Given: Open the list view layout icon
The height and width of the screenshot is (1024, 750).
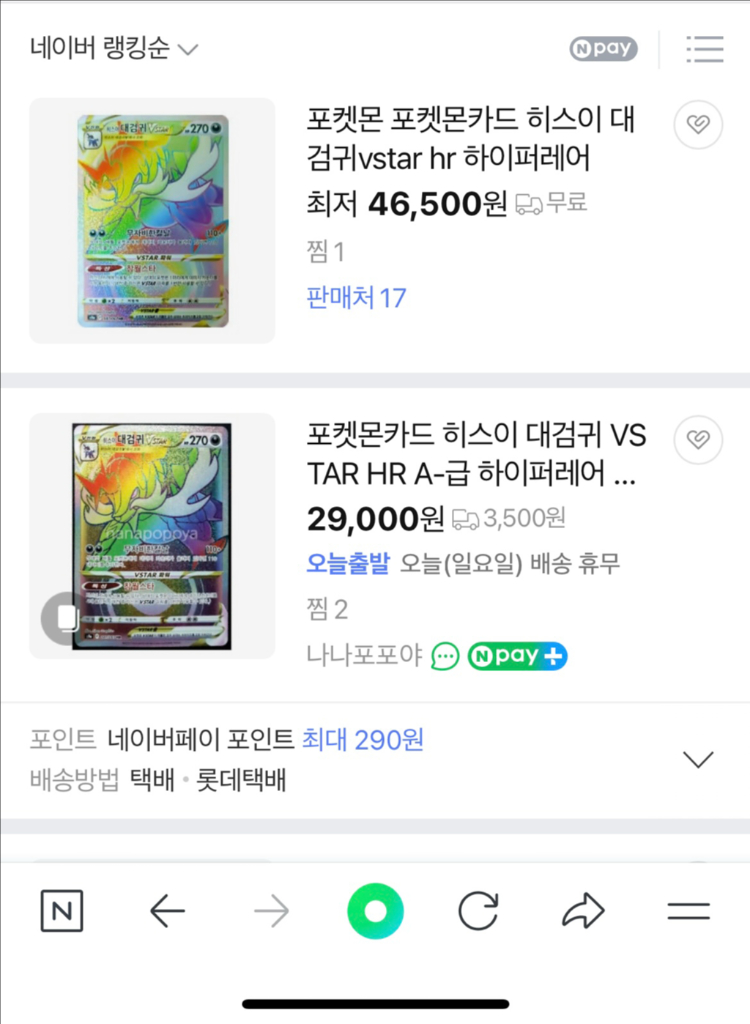Looking at the screenshot, I should point(704,48).
